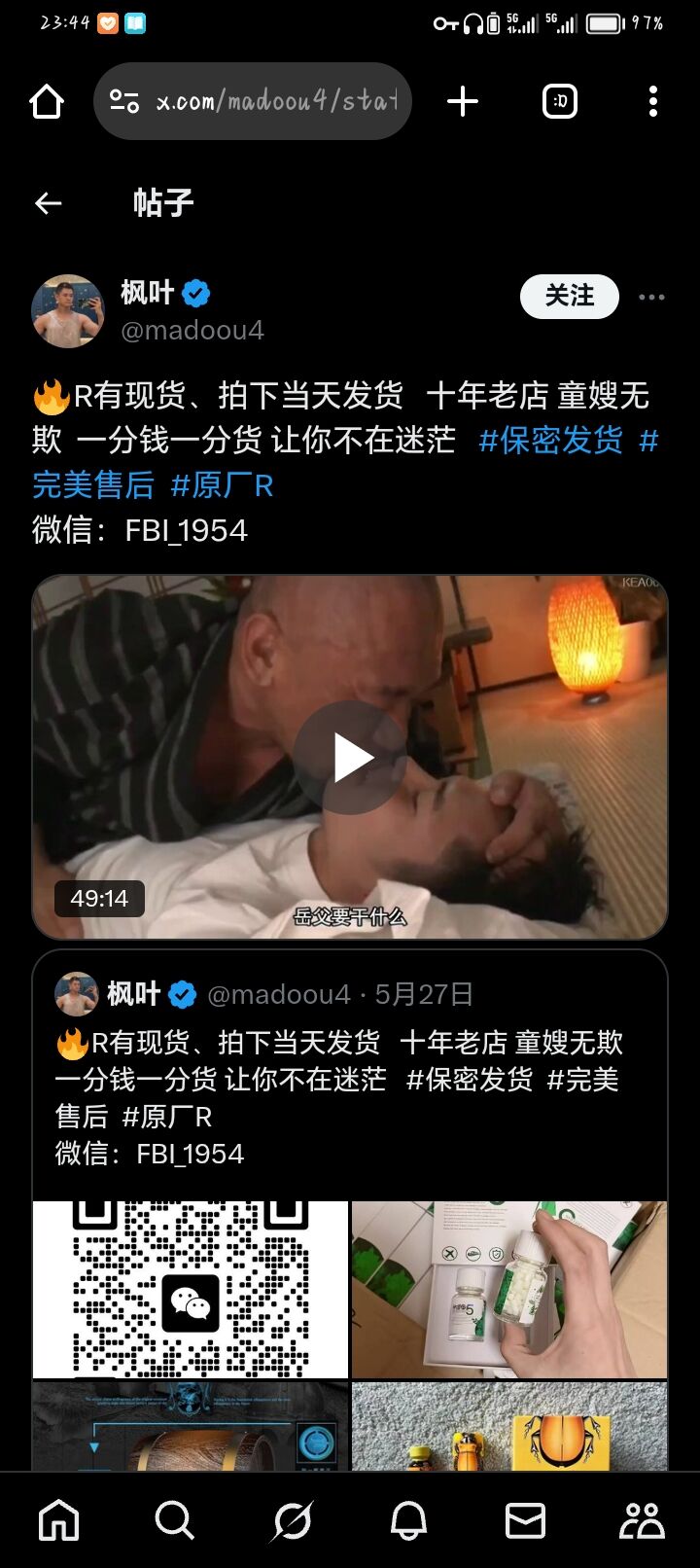Viewport: 700px width, 1568px height.
Task: Go to the browser home page
Action: point(47,101)
